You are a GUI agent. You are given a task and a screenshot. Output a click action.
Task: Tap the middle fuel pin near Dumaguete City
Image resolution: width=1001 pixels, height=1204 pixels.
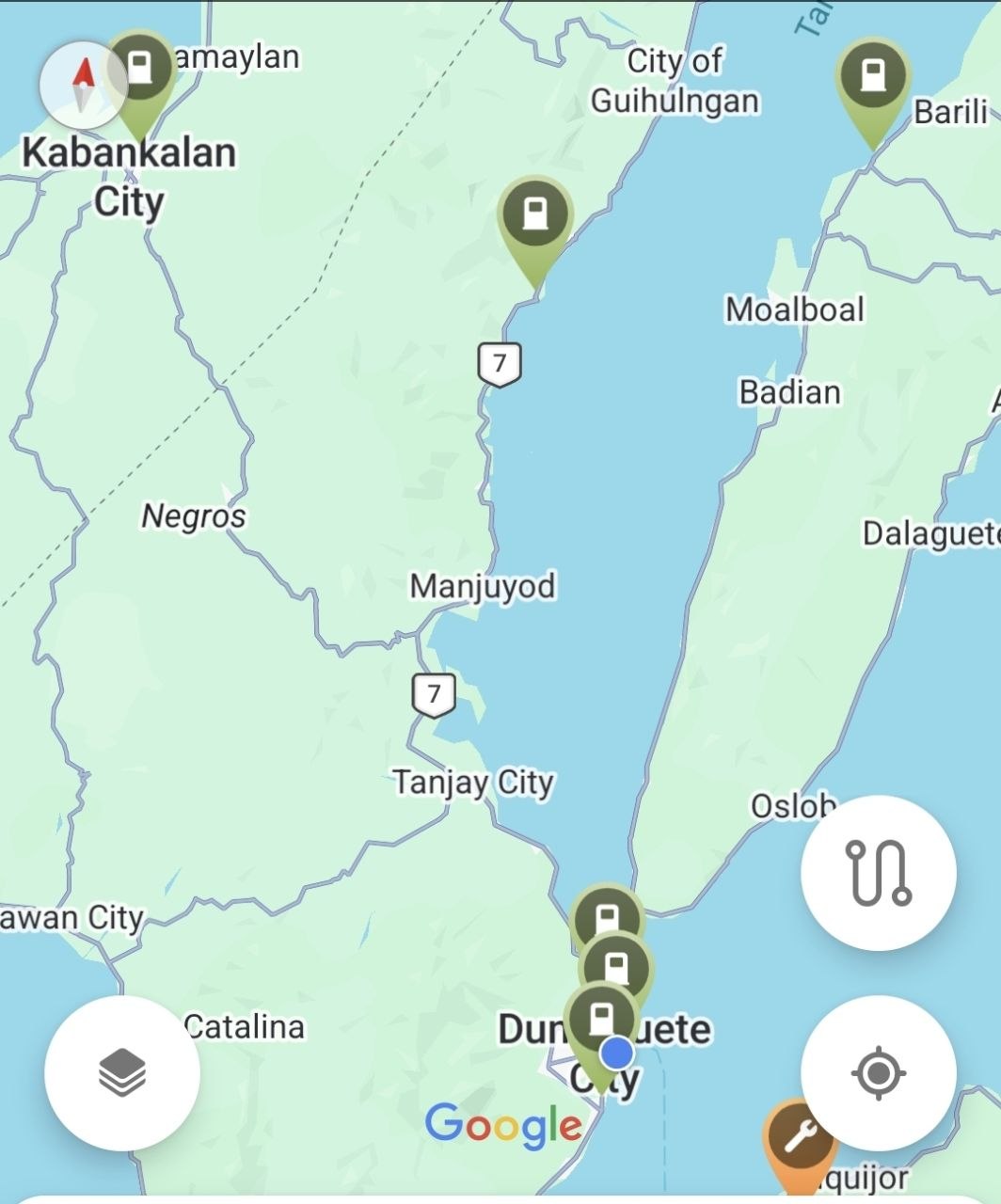pyautogui.click(x=616, y=964)
